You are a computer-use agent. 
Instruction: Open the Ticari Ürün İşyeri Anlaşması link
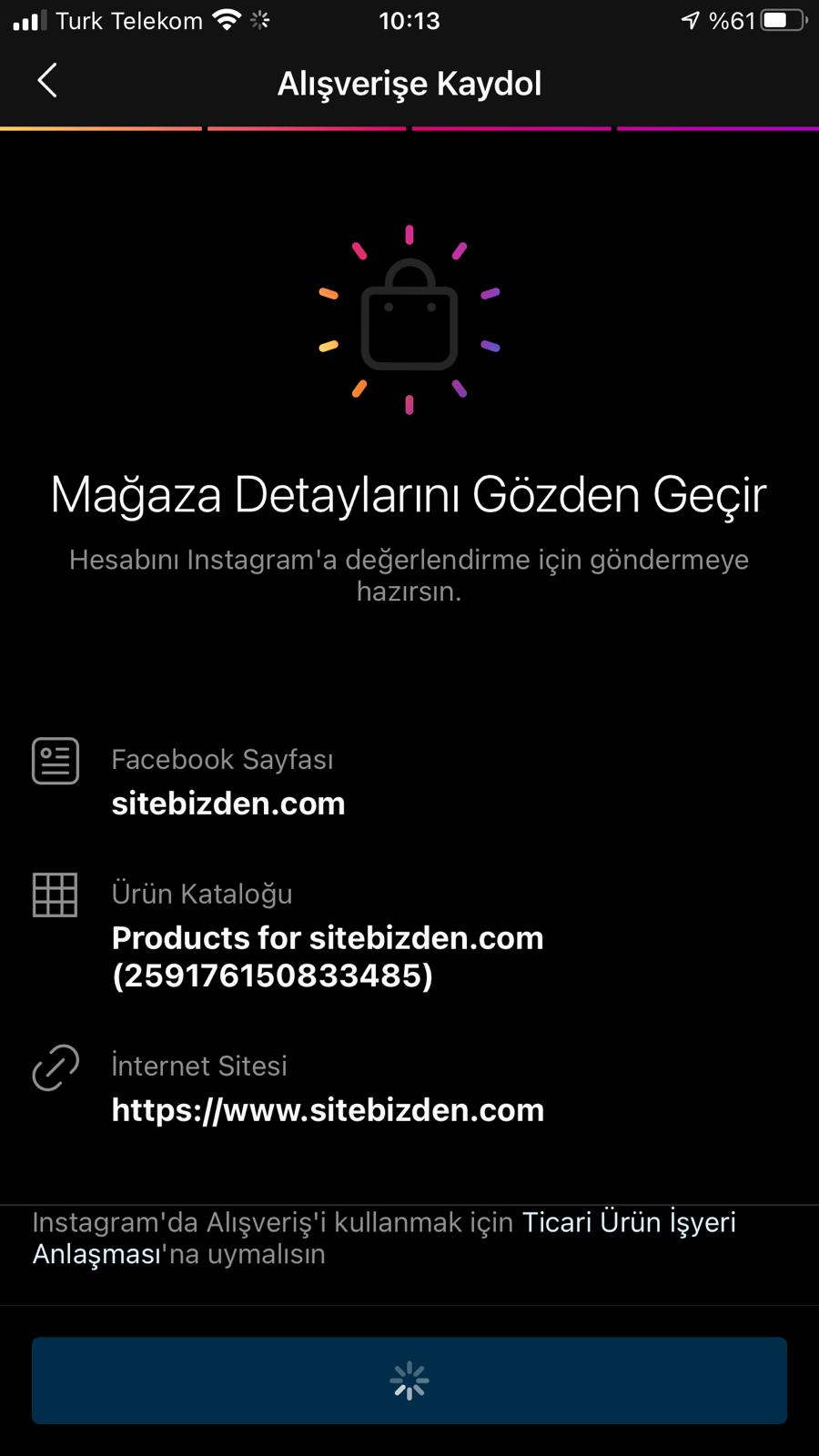(628, 1222)
